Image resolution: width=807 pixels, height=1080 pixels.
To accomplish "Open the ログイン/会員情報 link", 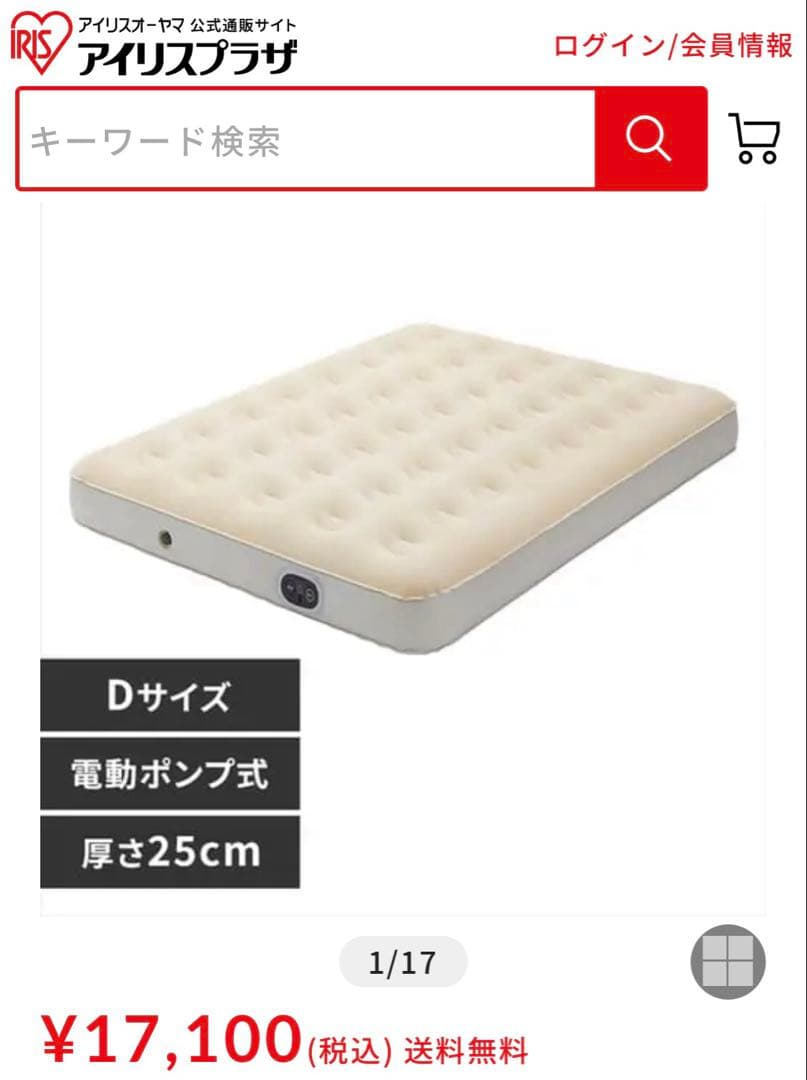I will 670,46.
